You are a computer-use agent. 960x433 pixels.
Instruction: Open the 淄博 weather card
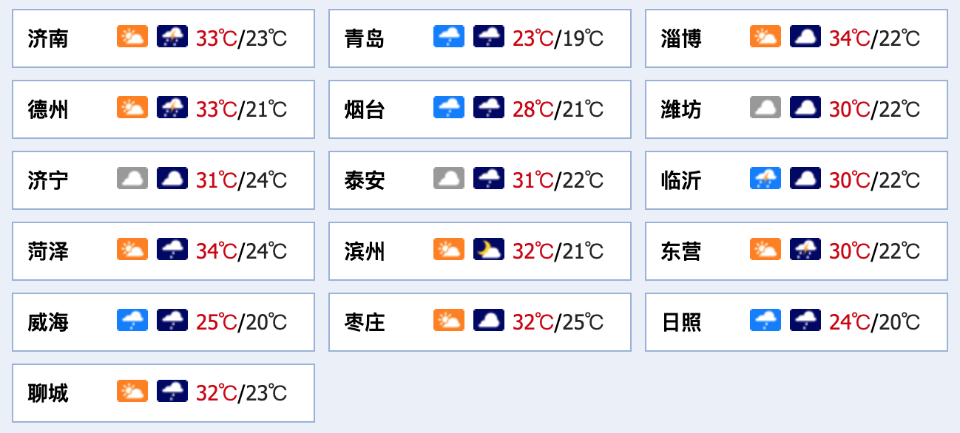(x=796, y=39)
